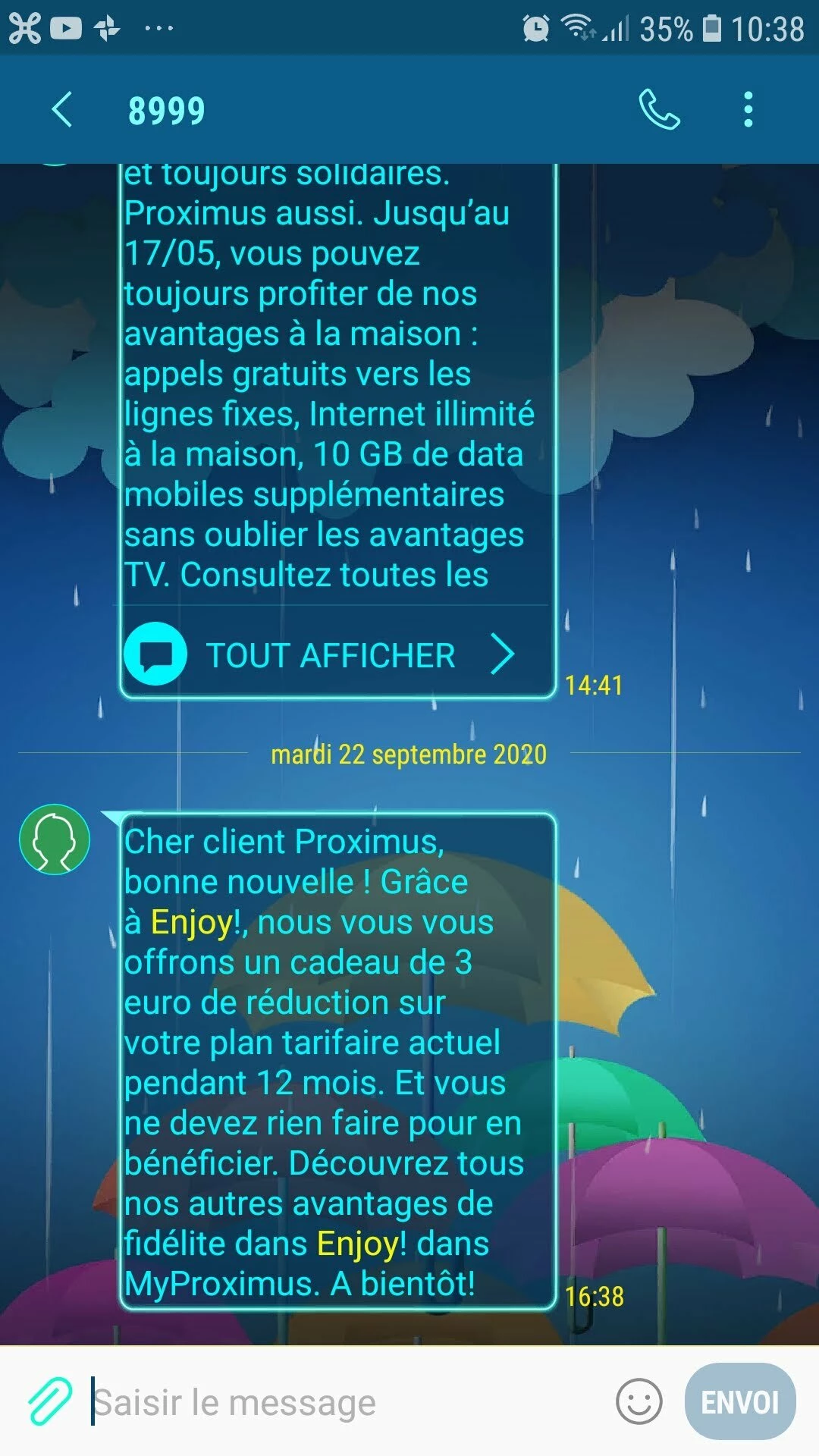Go back from the 8999 conversation
The width and height of the screenshot is (819, 1456).
click(62, 110)
